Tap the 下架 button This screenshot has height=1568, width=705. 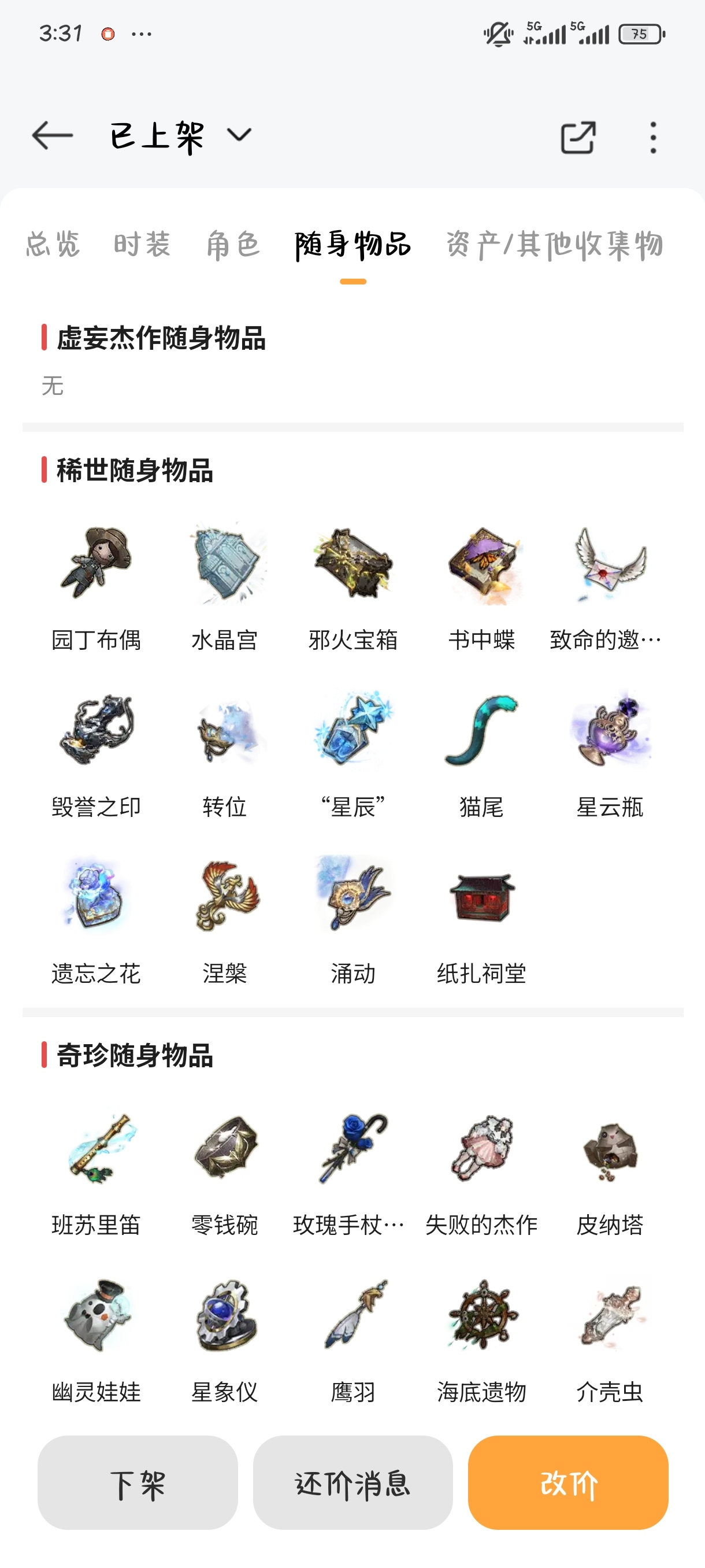(x=138, y=1483)
